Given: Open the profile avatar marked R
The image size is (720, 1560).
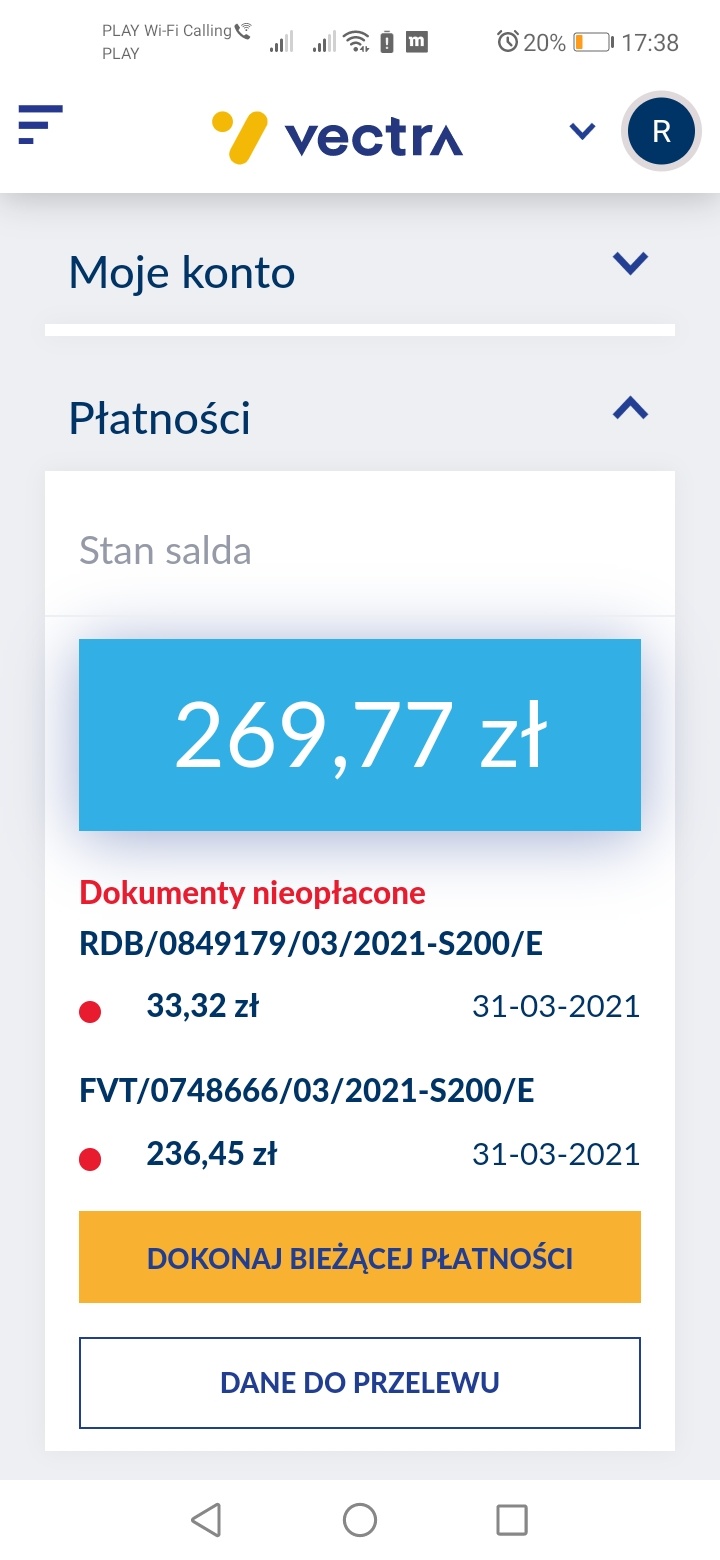Looking at the screenshot, I should coord(660,131).
